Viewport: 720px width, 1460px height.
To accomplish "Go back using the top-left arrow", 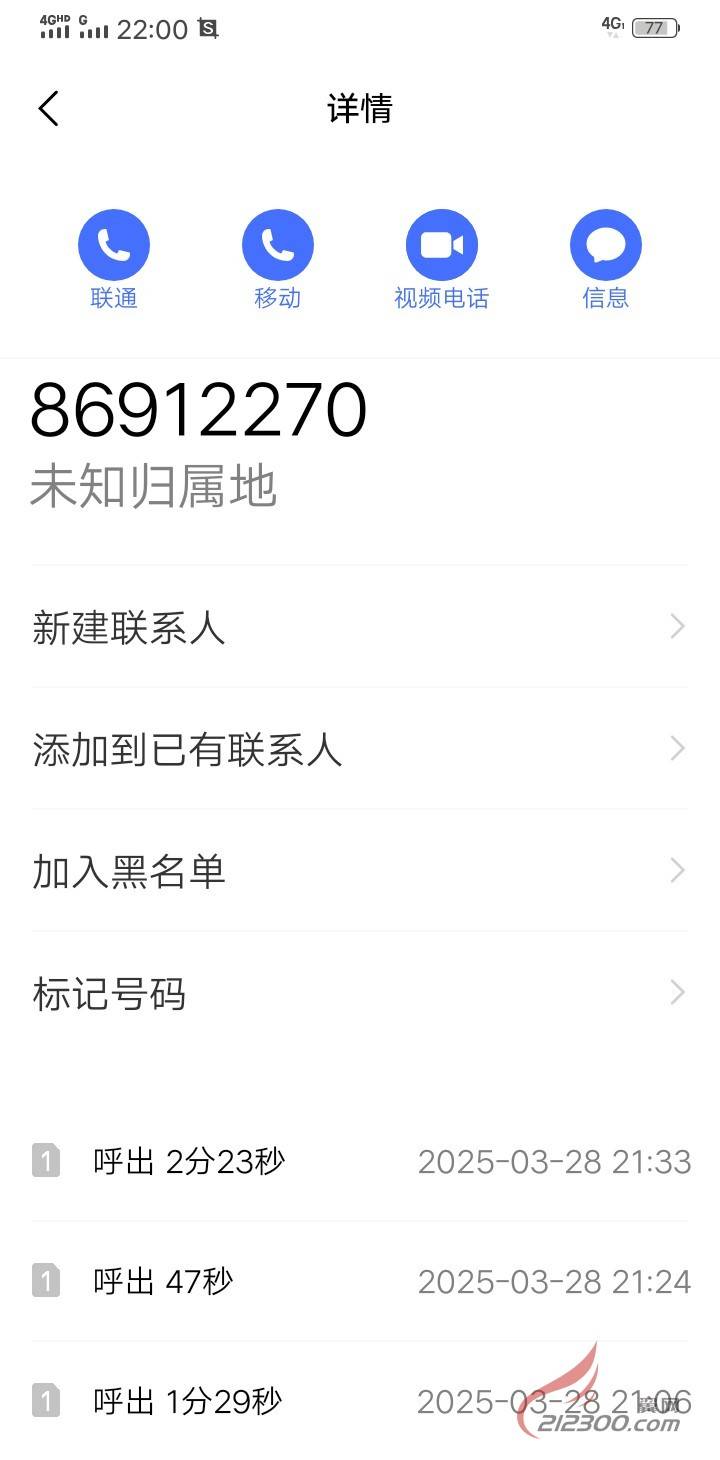I will click(x=48, y=108).
